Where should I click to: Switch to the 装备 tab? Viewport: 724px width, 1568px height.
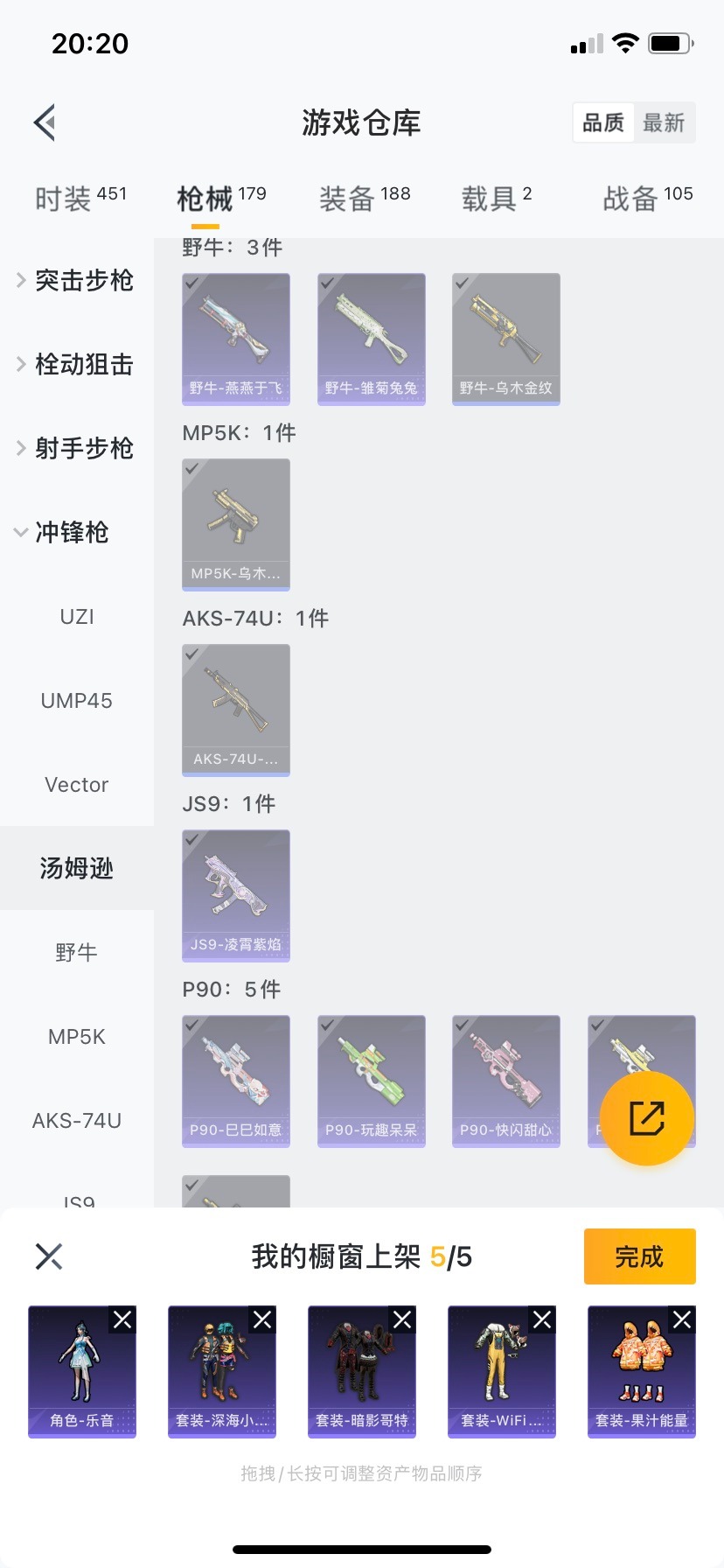pyautogui.click(x=364, y=199)
